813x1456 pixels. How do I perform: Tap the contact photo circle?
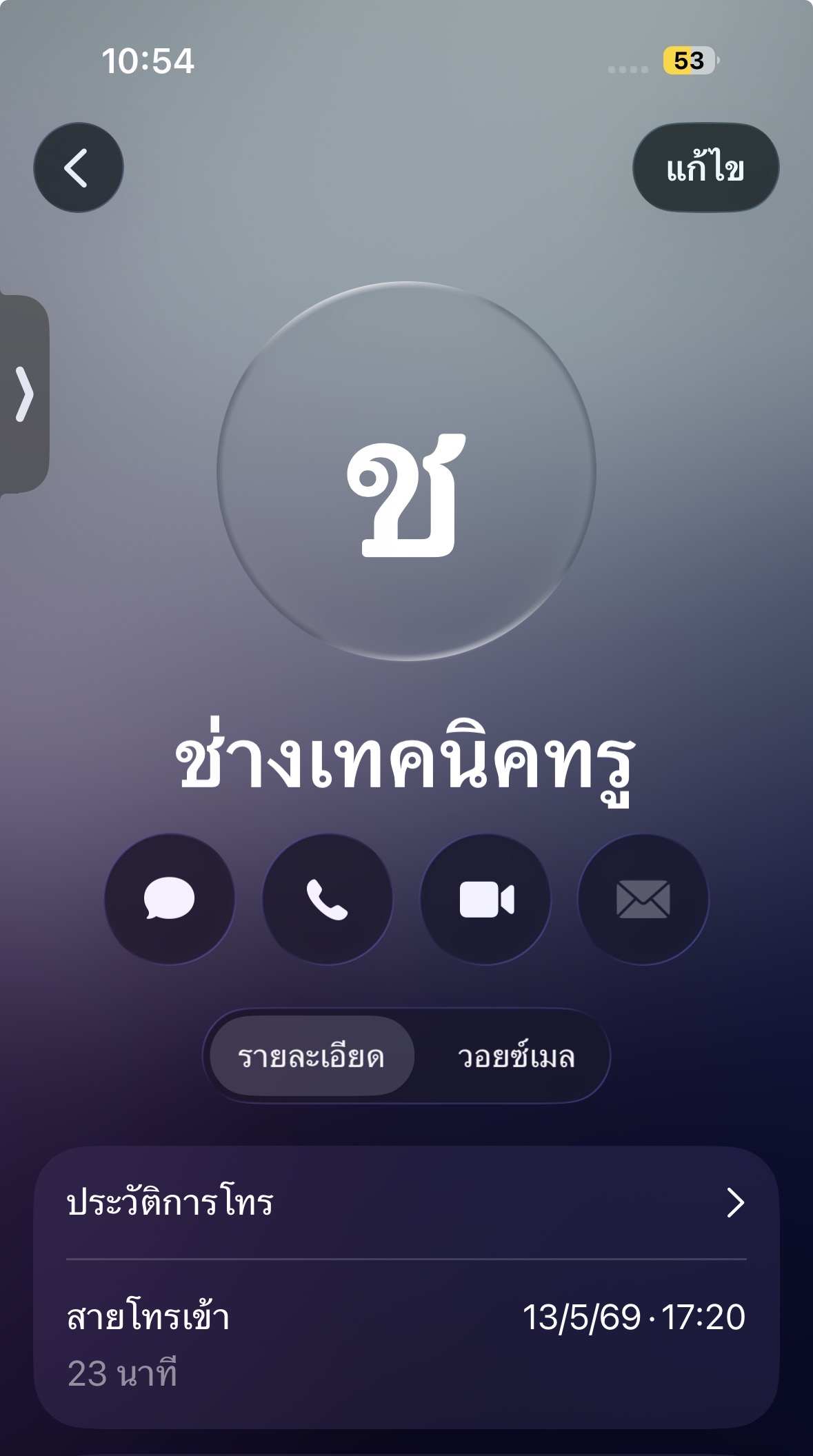tap(406, 472)
